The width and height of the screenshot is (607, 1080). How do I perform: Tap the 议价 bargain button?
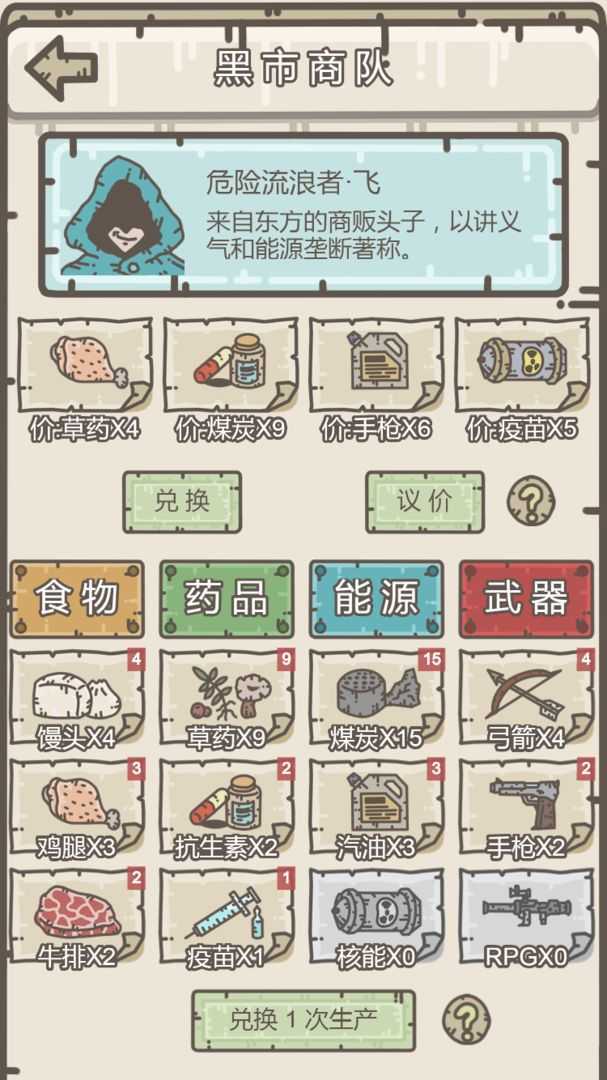click(425, 501)
